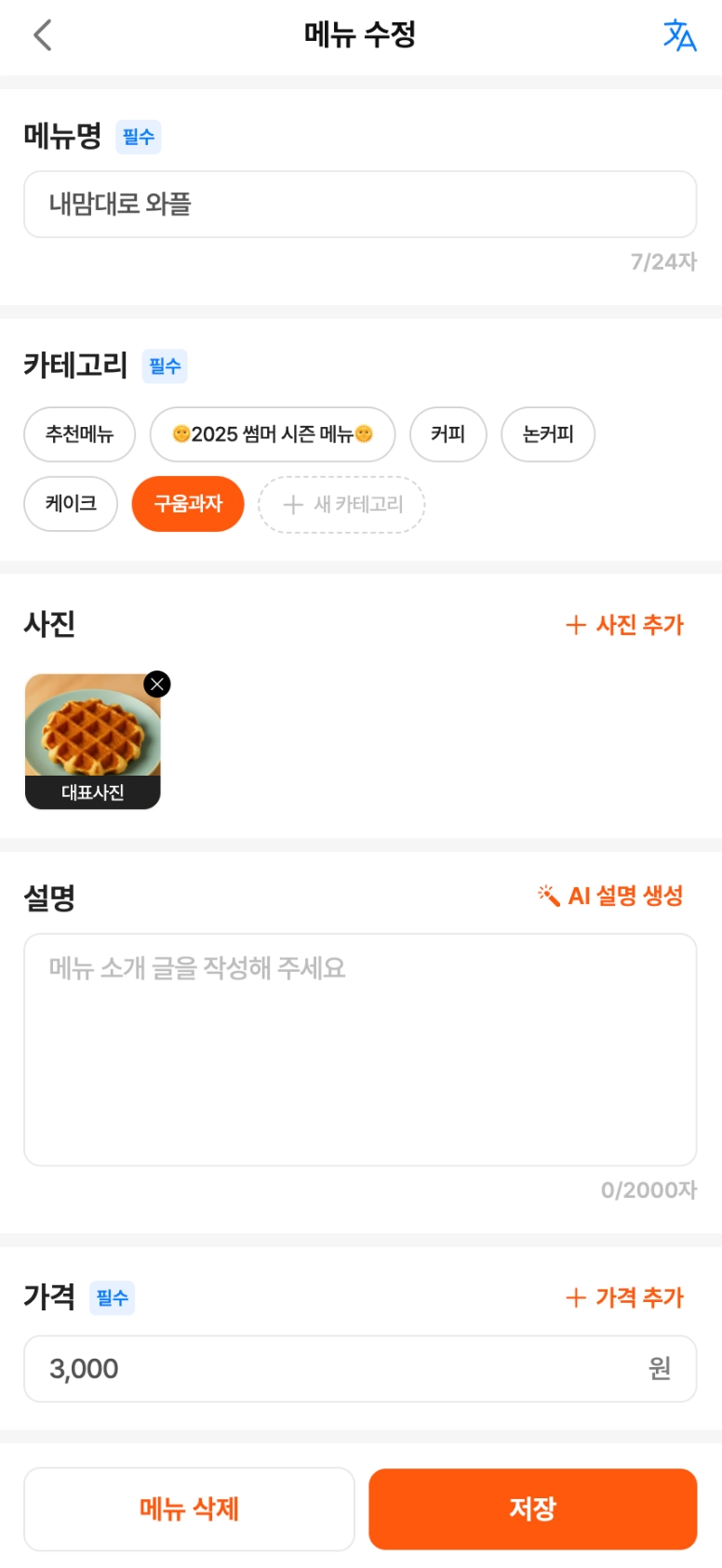Generate a description with AI 설명 생성
This screenshot has height=1568, width=722.
[x=611, y=896]
